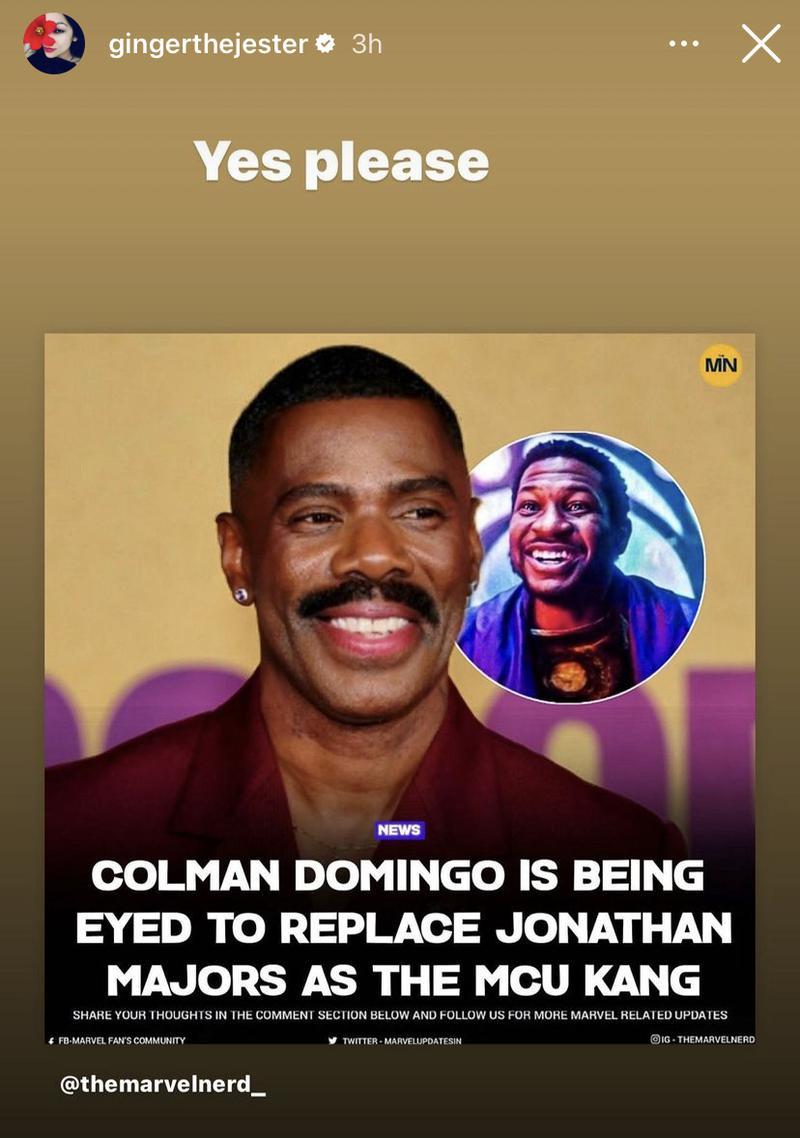
Task: Close the story viewer
Action: (761, 44)
